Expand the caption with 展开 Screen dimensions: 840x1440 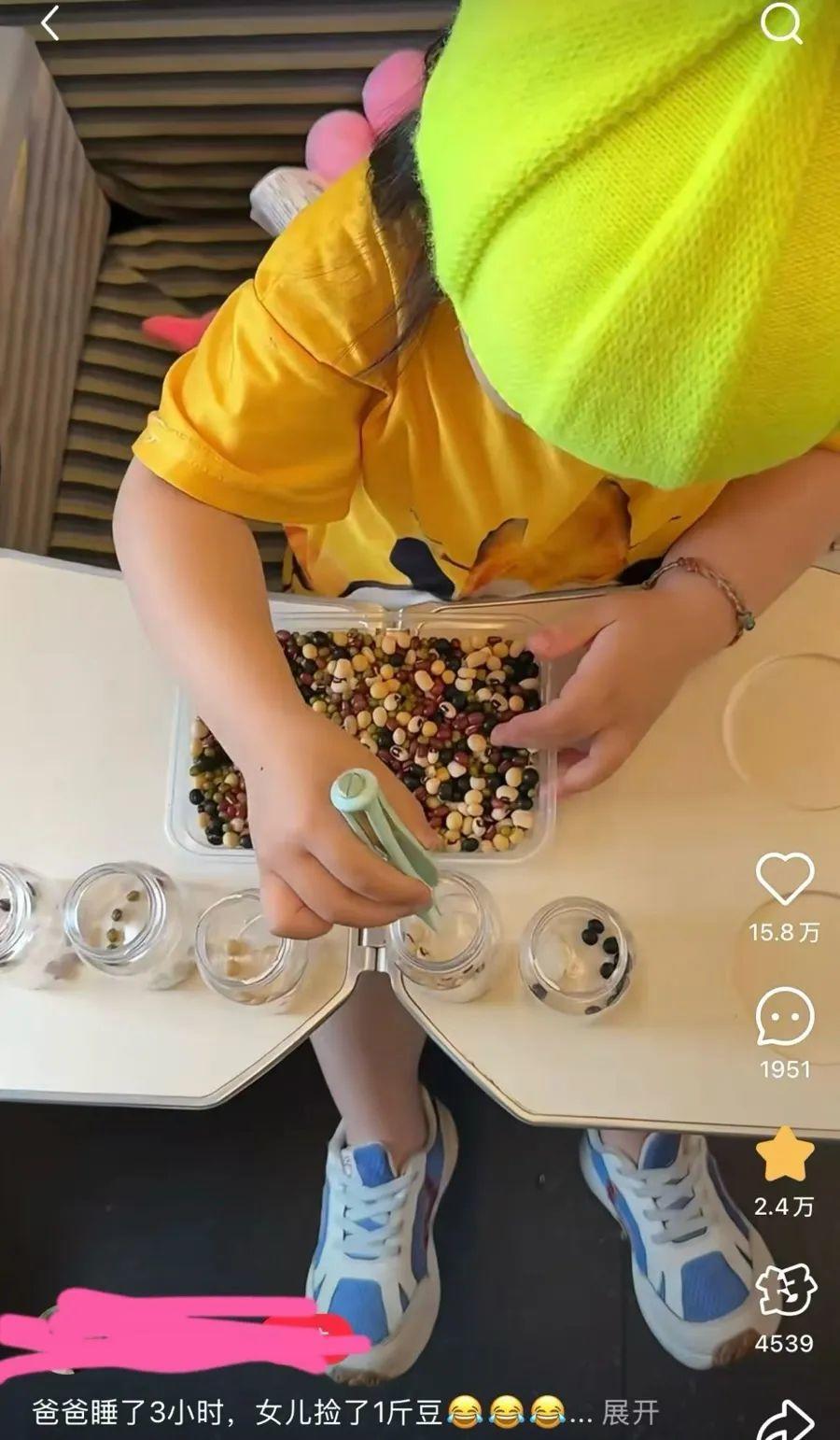click(x=630, y=1412)
